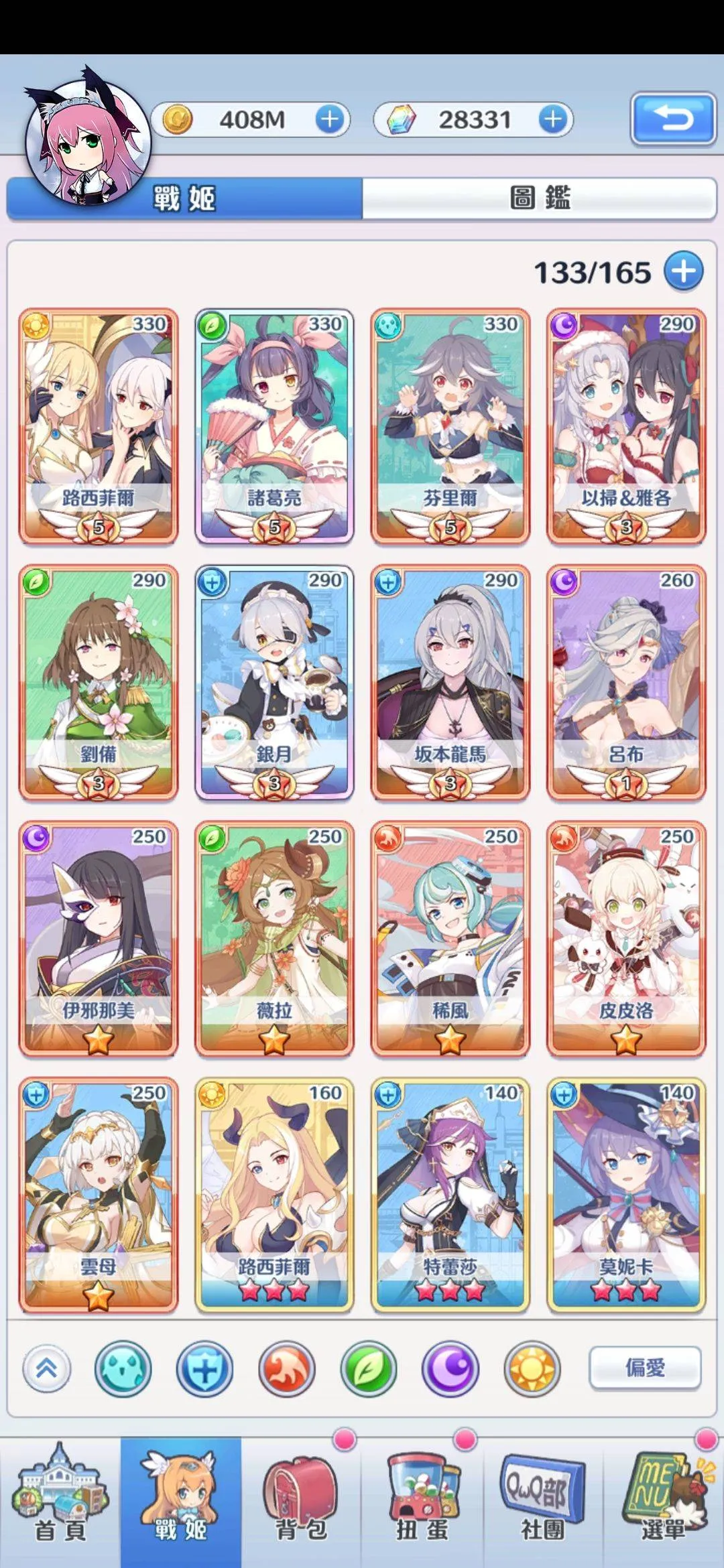Select the 呂布 character card
The height and width of the screenshot is (1568, 724).
pos(626,682)
